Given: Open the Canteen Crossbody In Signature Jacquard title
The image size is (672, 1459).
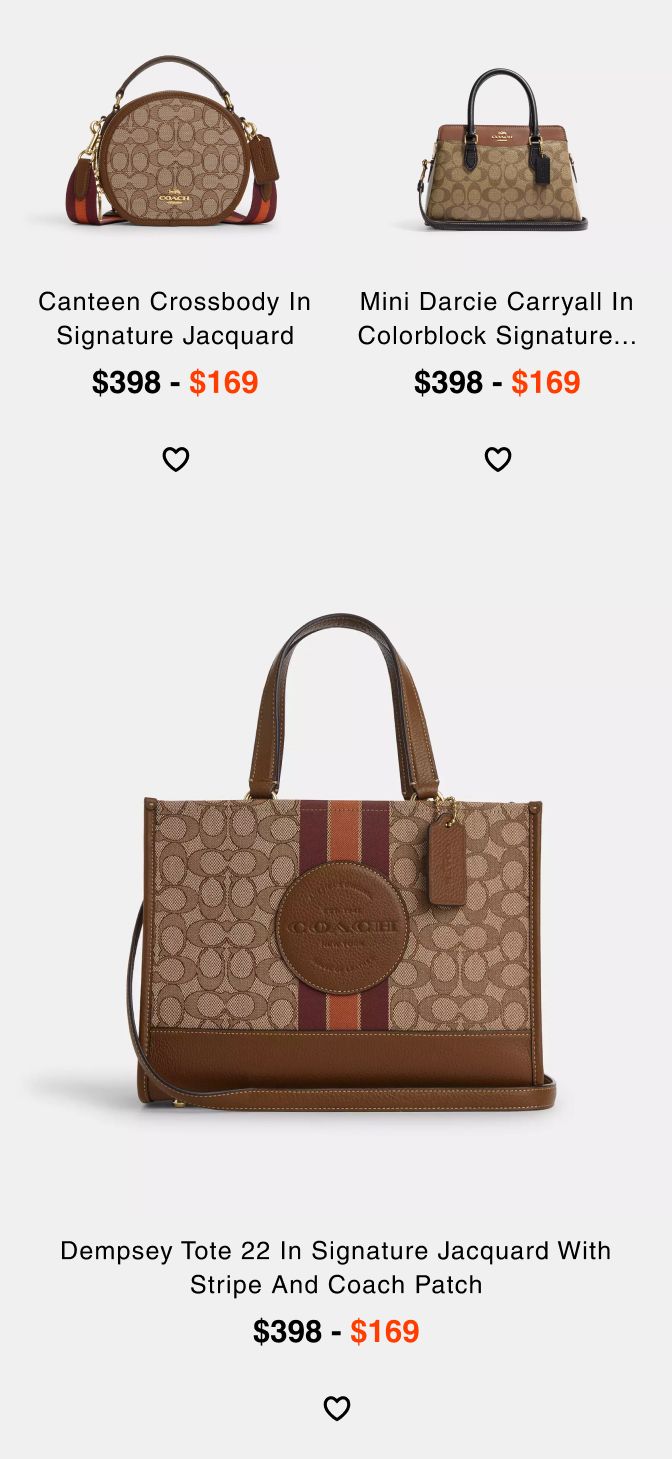Looking at the screenshot, I should pos(175,318).
